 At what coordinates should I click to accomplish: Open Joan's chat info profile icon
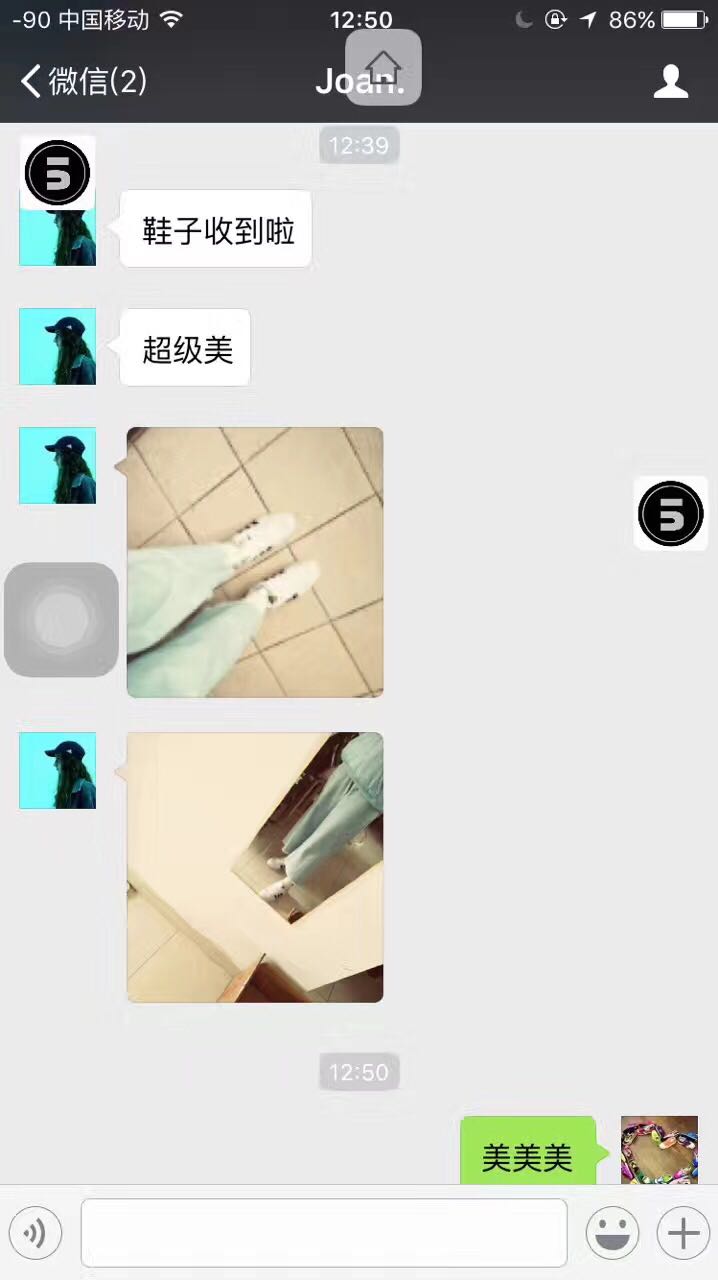(671, 81)
